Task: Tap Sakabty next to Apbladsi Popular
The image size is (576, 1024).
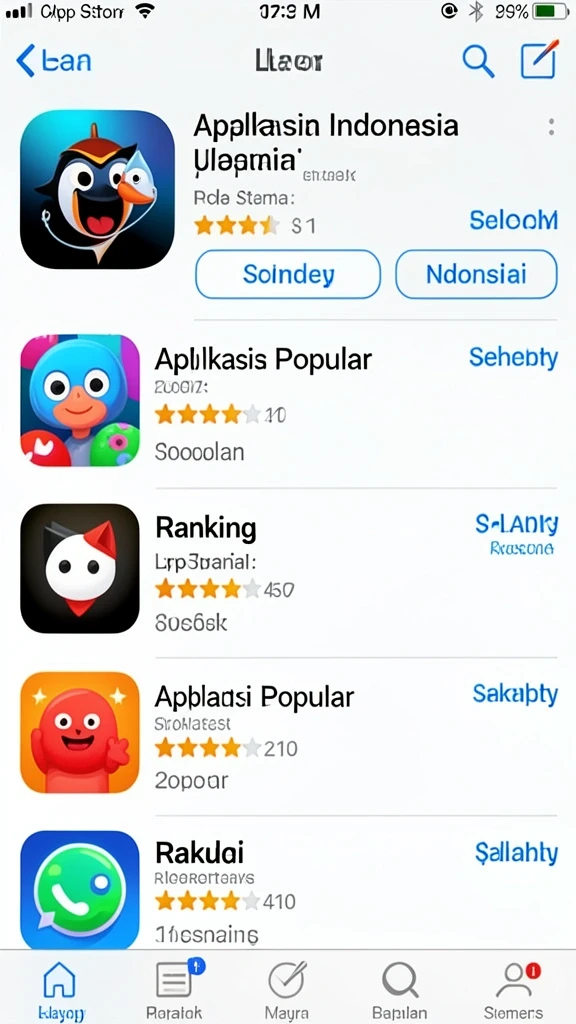Action: tap(515, 694)
